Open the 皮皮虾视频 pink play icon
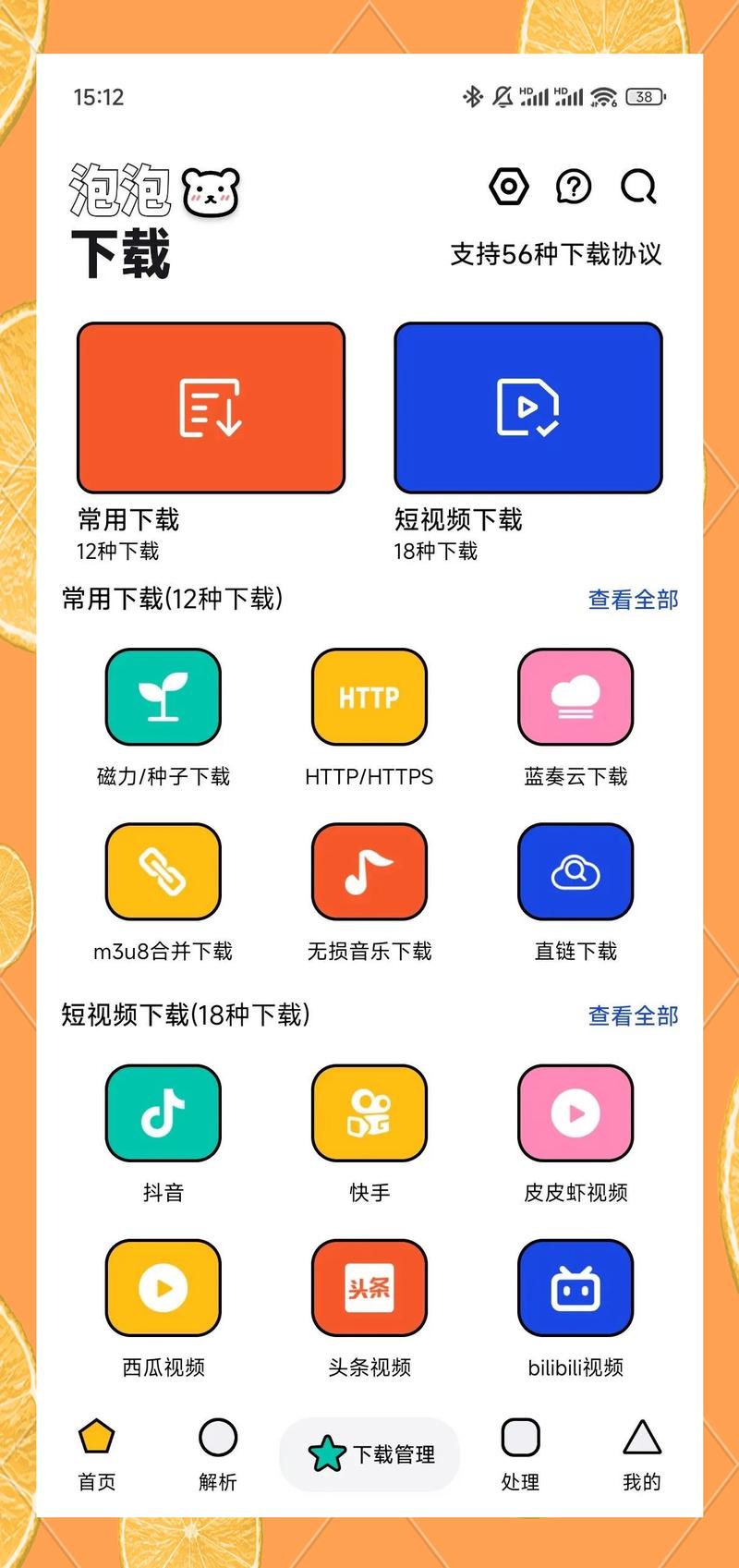This screenshot has width=739, height=1568. (575, 1112)
